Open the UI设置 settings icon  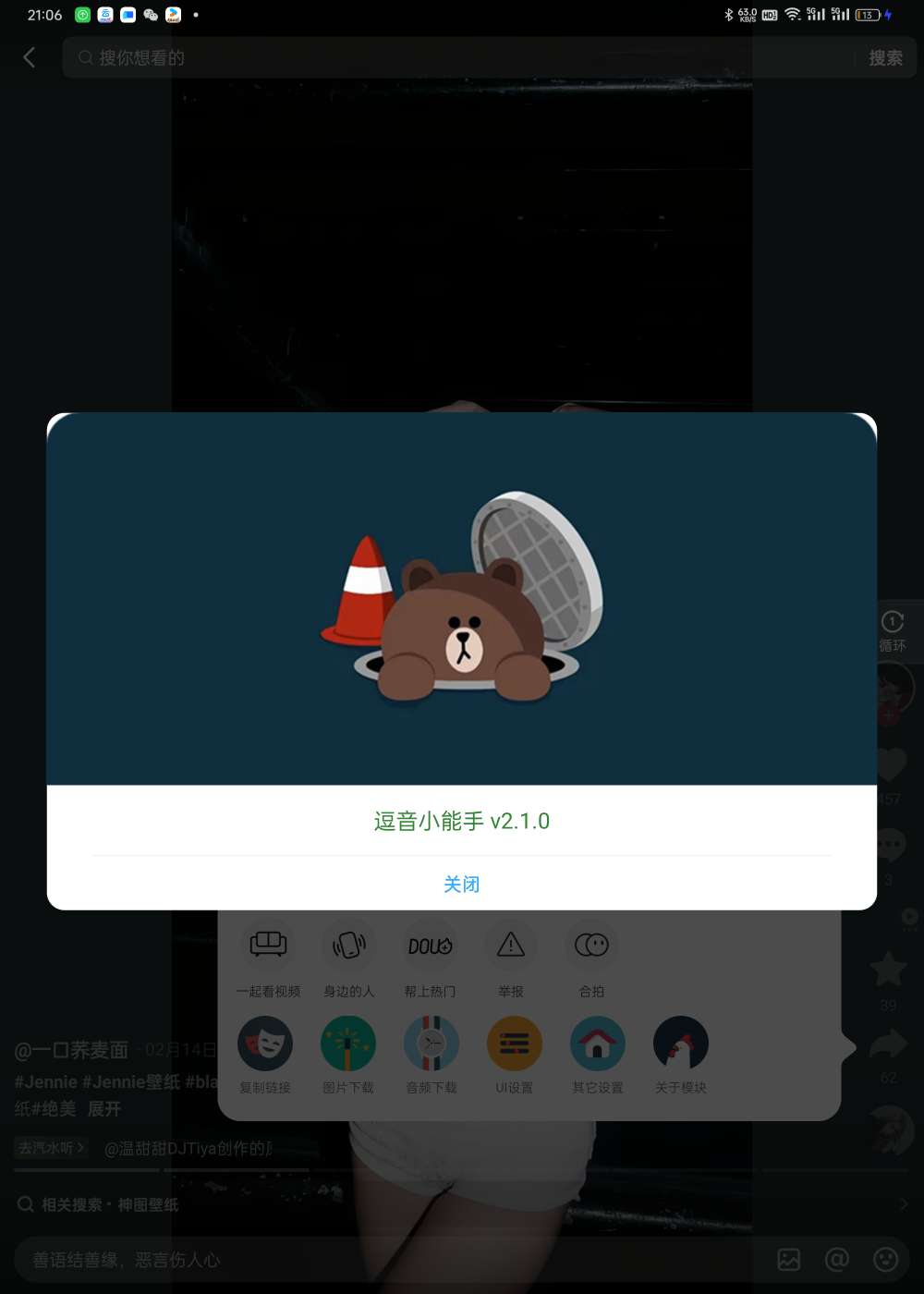pos(514,1043)
